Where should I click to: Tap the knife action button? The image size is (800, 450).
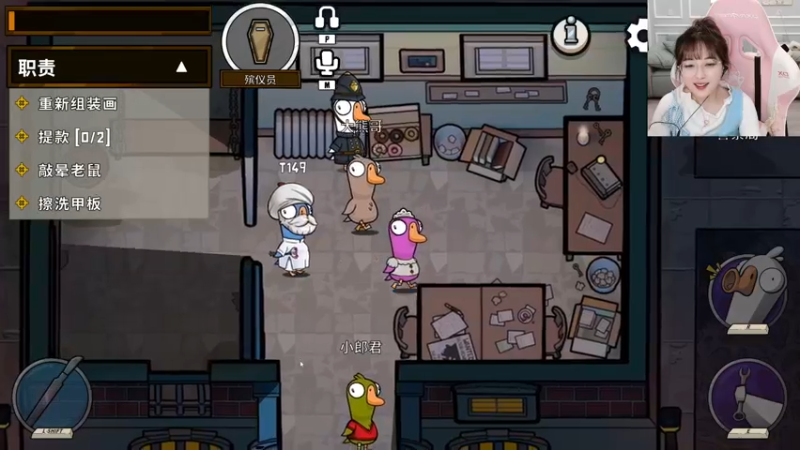click(52, 394)
